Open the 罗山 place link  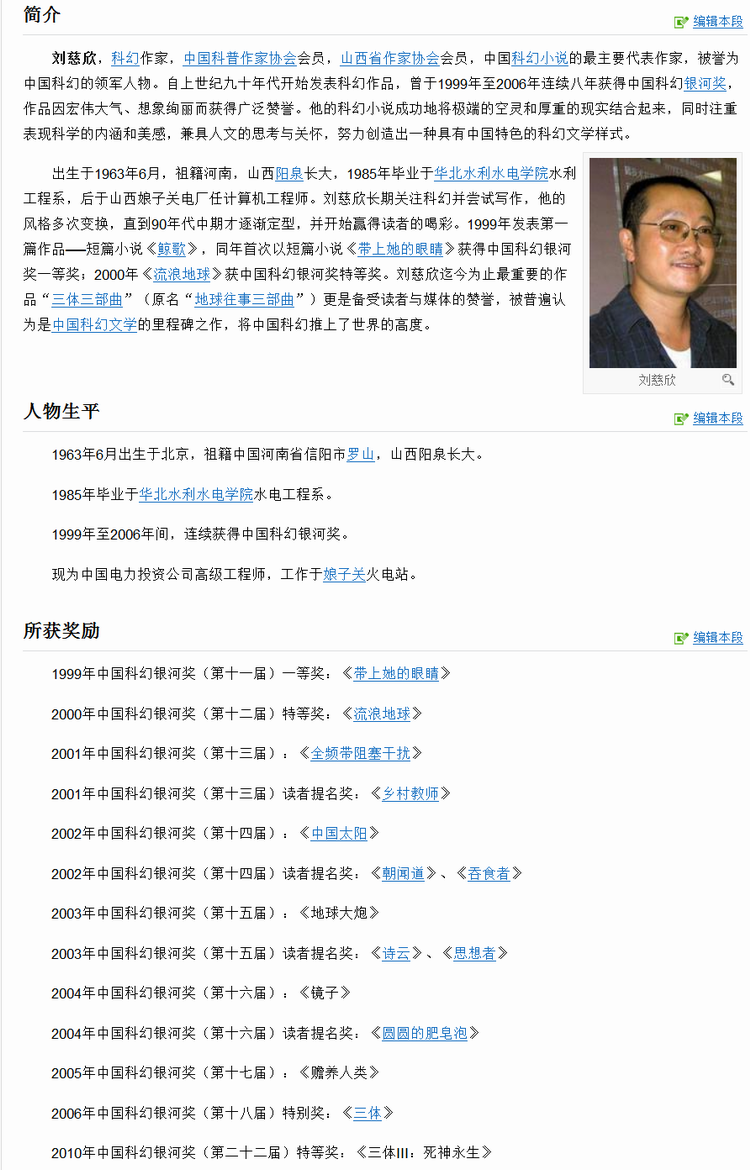click(x=360, y=454)
